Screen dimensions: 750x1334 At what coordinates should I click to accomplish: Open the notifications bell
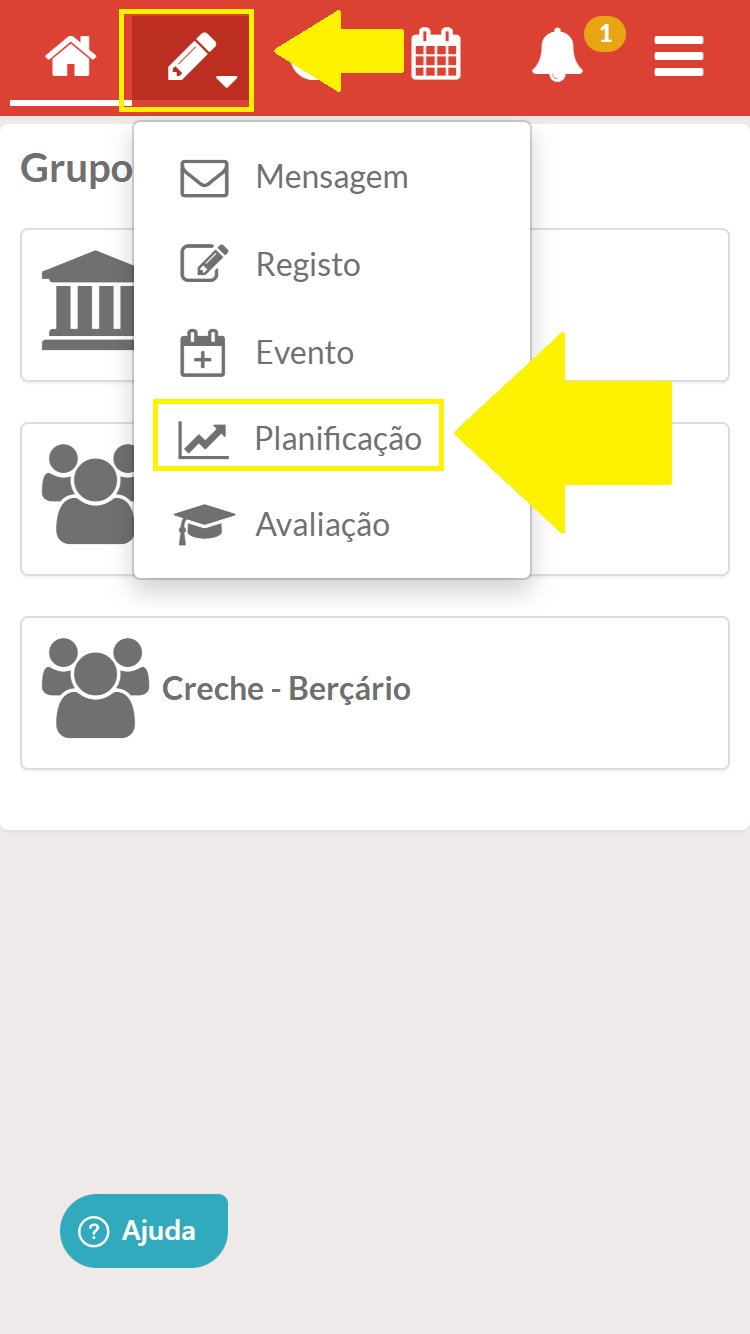coord(557,56)
